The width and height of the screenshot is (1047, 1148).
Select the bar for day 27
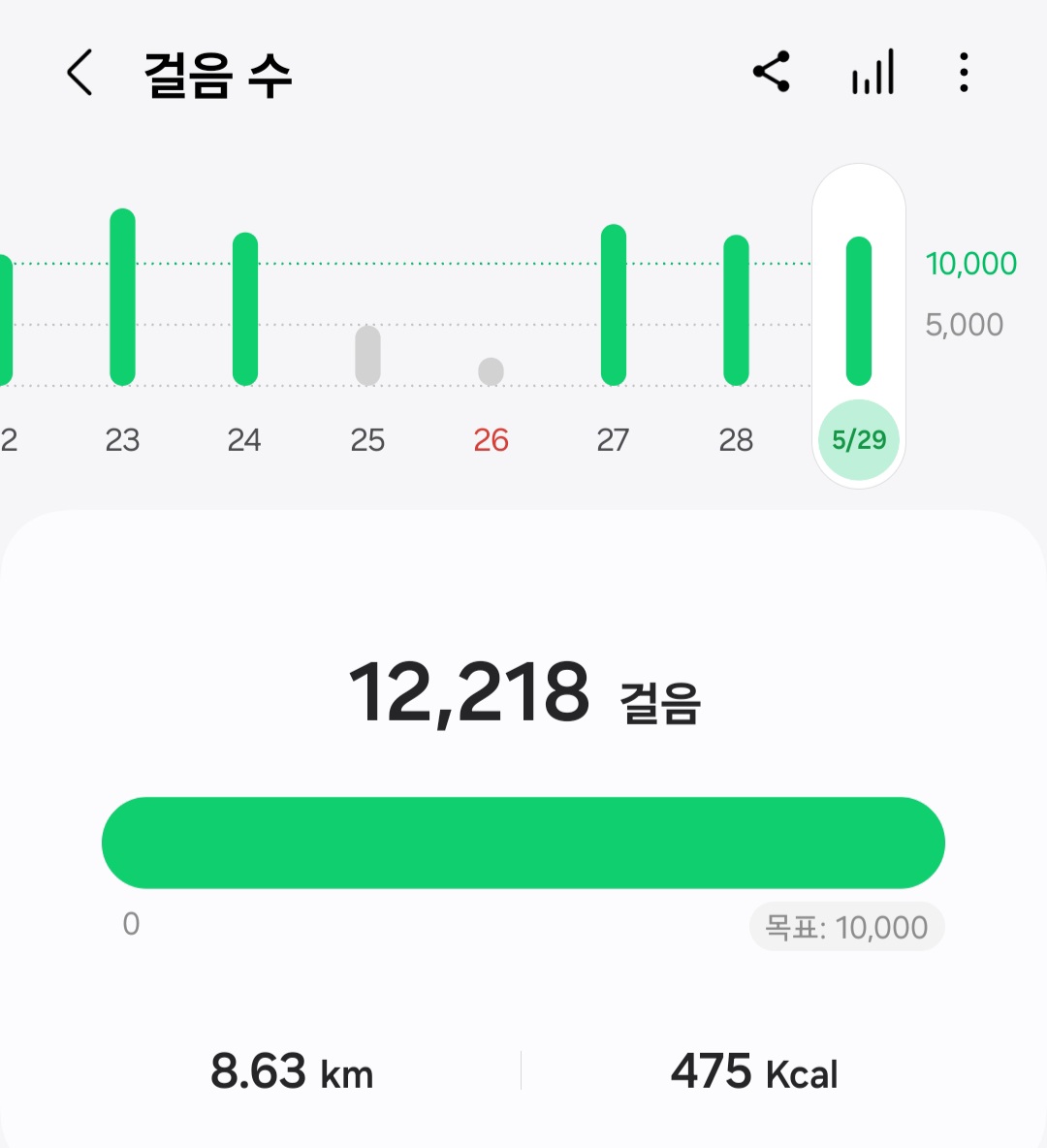point(614,304)
